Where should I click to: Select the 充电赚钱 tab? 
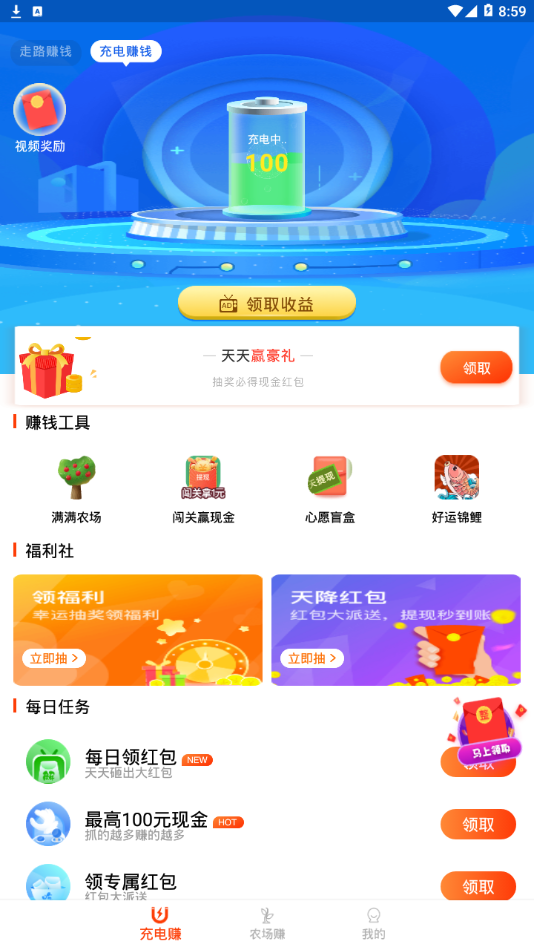pyautogui.click(x=125, y=52)
